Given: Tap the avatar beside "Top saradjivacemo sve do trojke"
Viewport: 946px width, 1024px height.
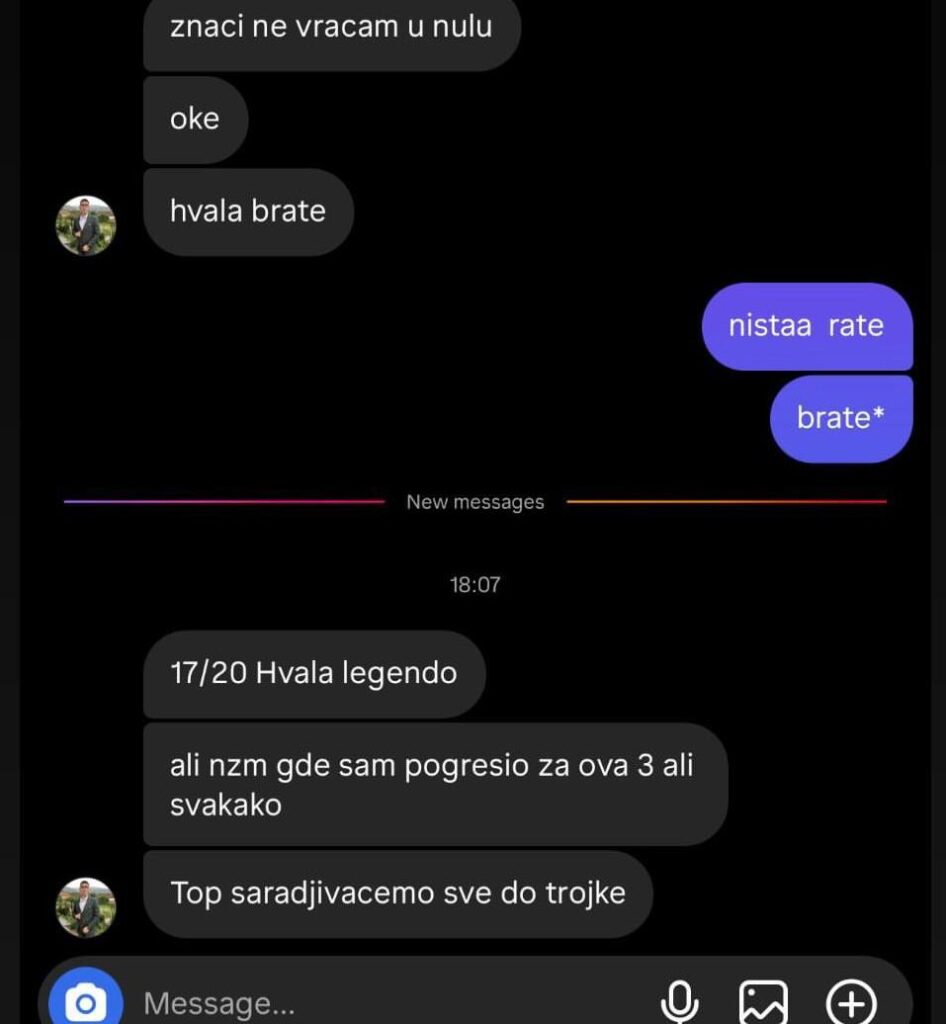Looking at the screenshot, I should pyautogui.click(x=85, y=908).
